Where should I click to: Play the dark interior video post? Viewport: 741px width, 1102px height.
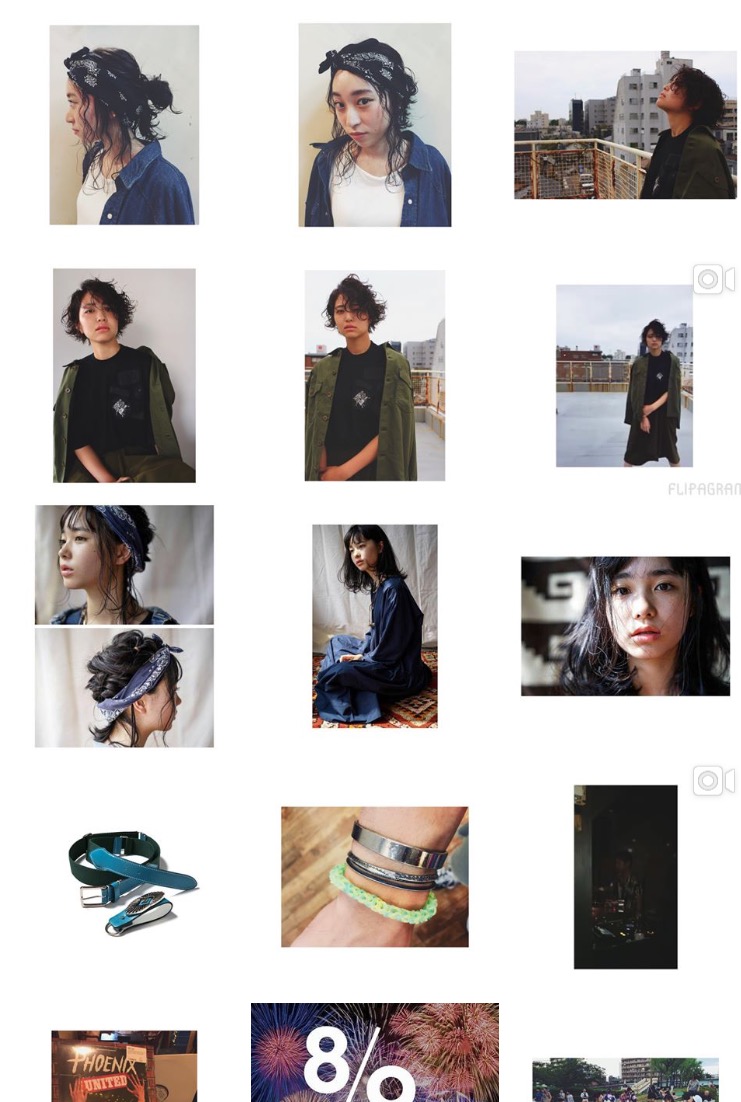click(x=625, y=877)
